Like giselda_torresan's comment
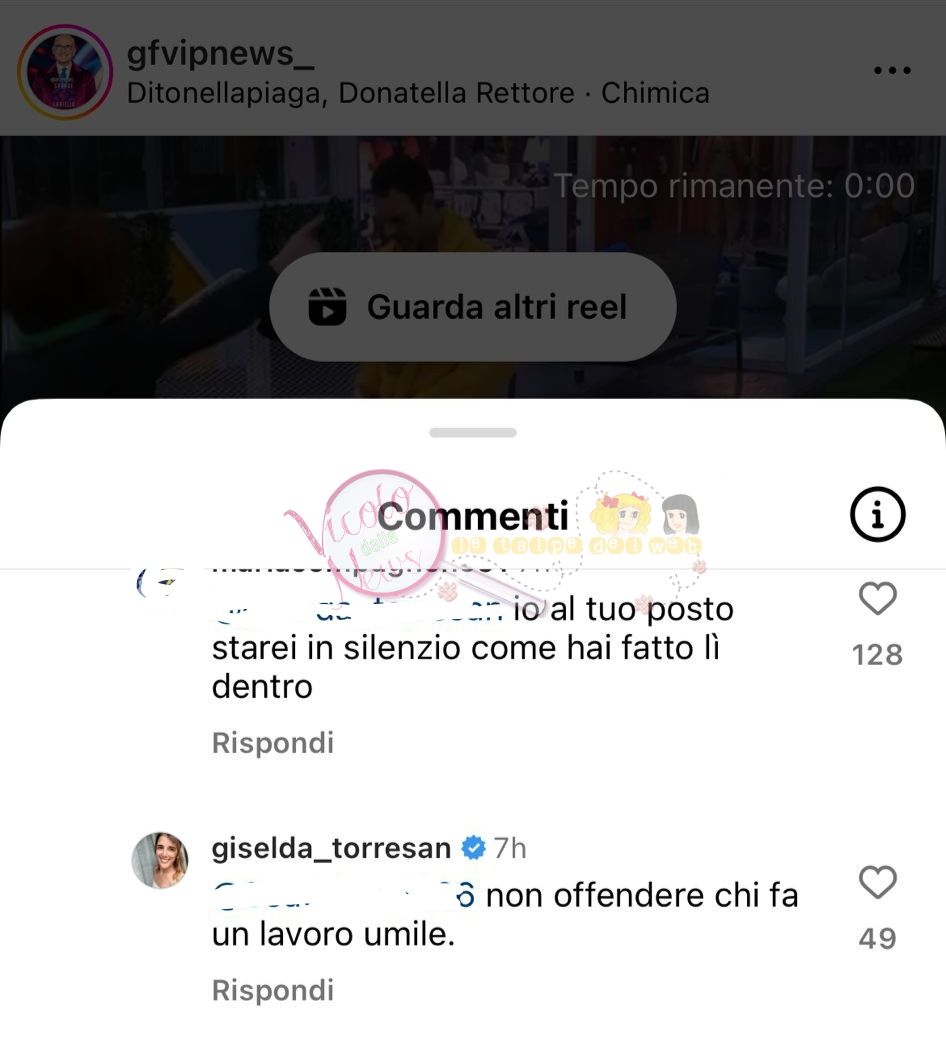The width and height of the screenshot is (946, 1059). coord(877,883)
